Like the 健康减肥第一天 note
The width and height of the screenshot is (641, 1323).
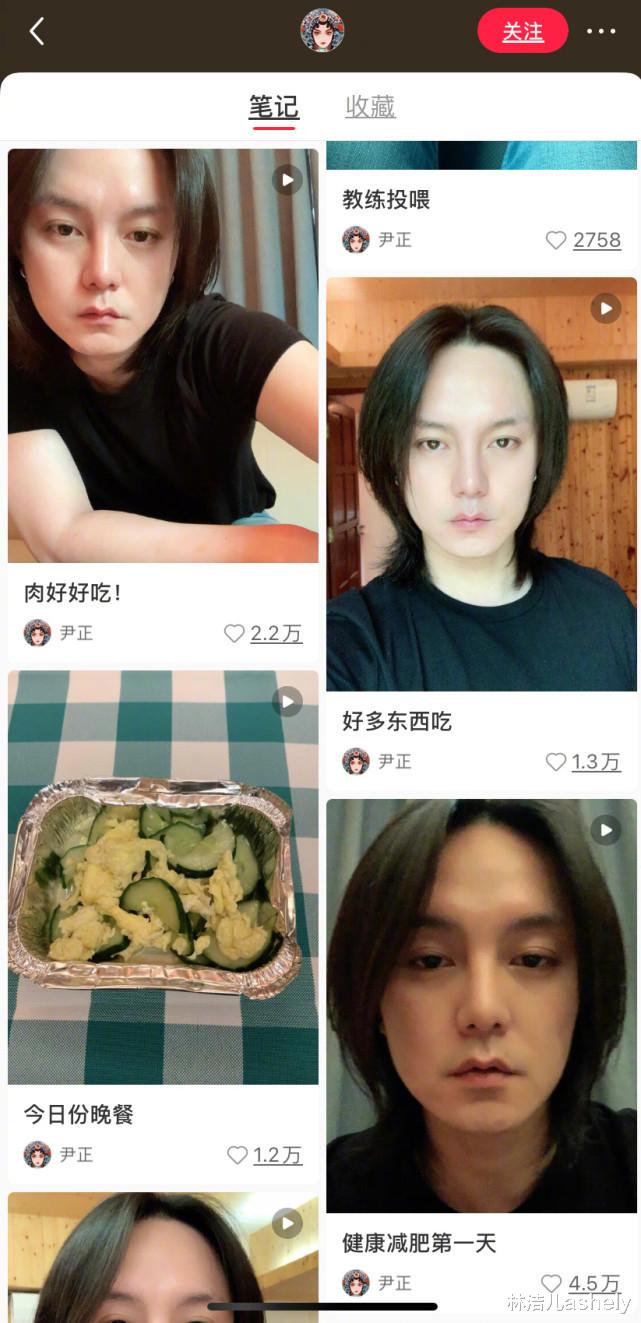(x=552, y=1283)
